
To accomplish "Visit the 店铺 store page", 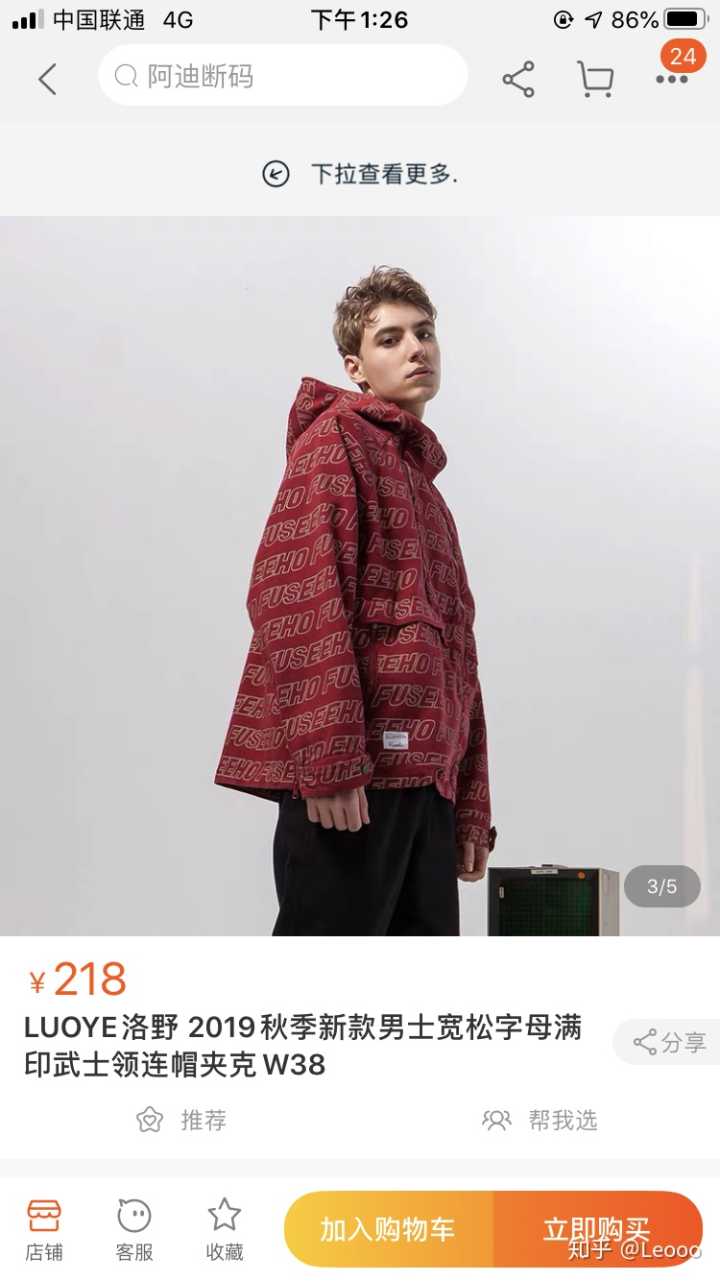I will pyautogui.click(x=44, y=1230).
